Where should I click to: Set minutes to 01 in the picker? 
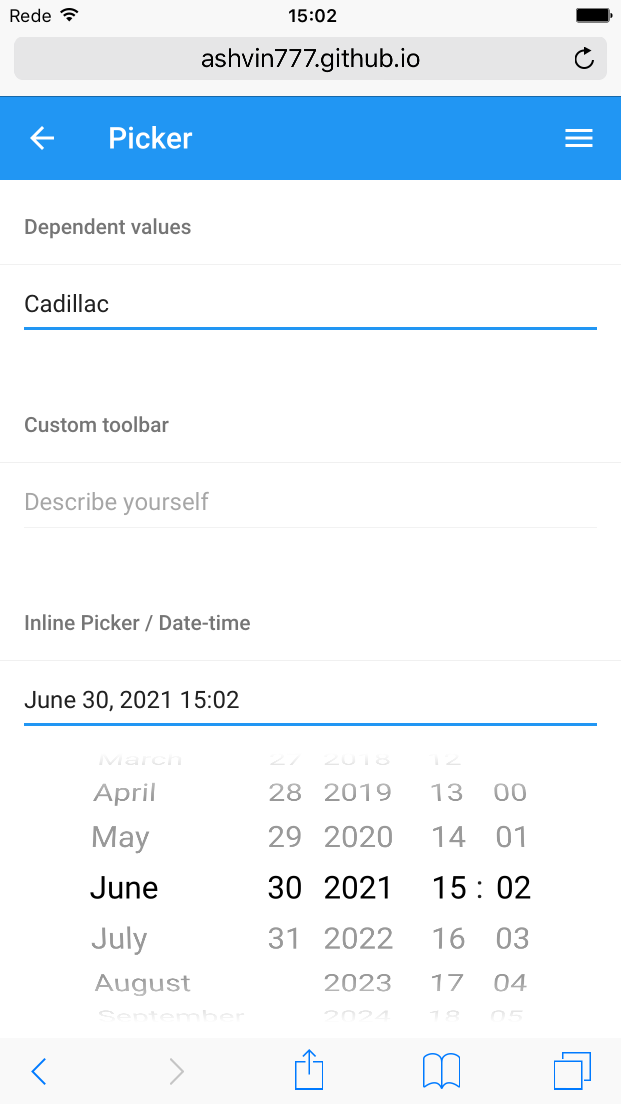(x=512, y=837)
